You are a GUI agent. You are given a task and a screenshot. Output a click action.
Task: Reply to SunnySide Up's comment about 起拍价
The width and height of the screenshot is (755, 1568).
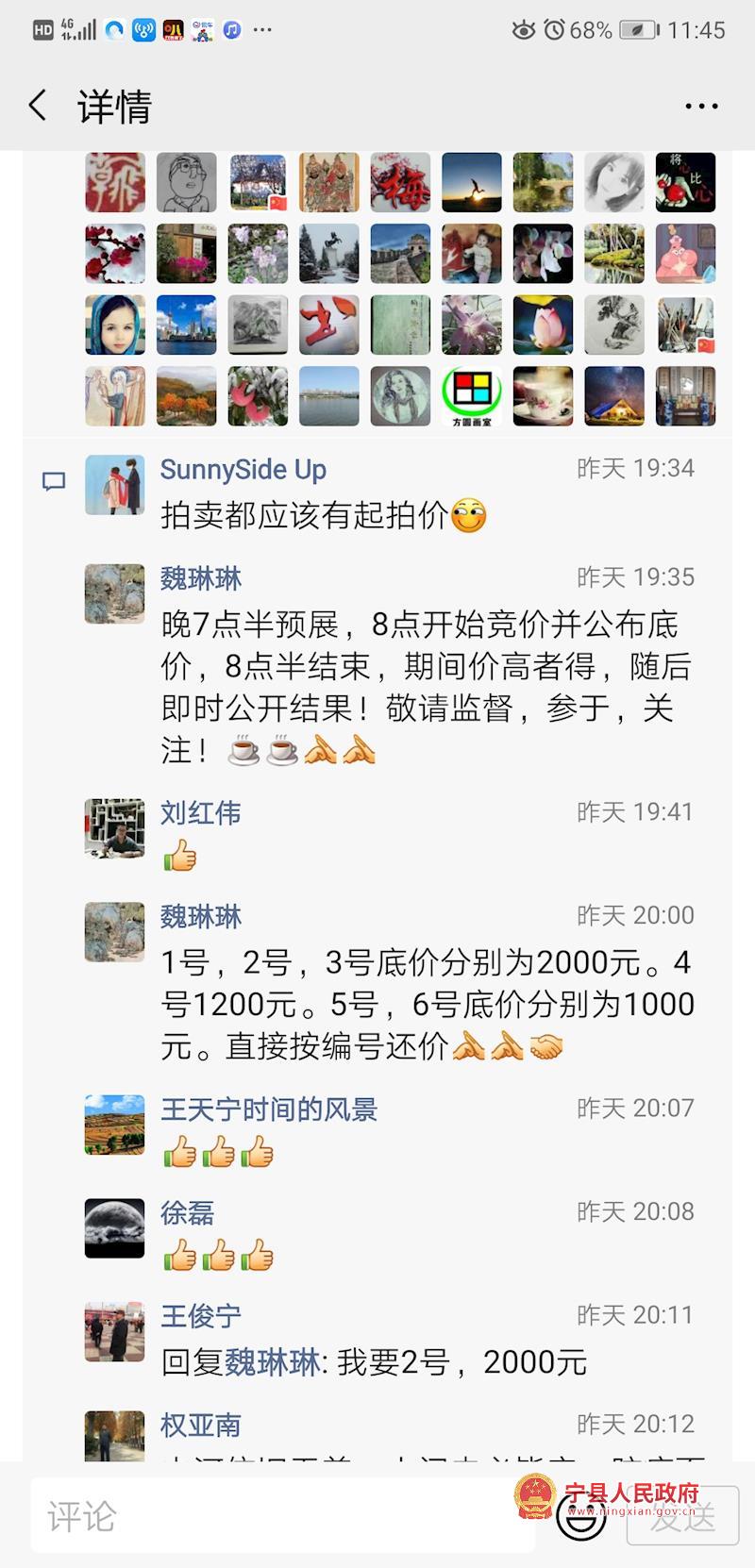coord(321,515)
